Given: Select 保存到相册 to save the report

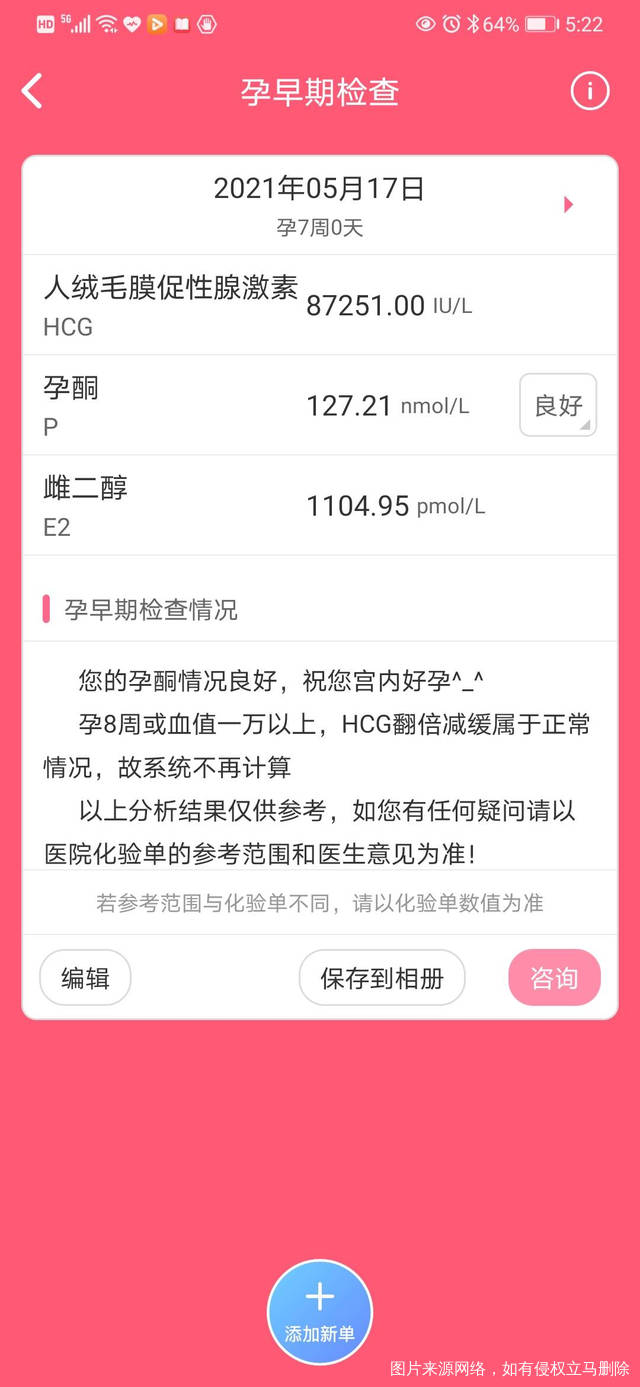Looking at the screenshot, I should pyautogui.click(x=382, y=977).
